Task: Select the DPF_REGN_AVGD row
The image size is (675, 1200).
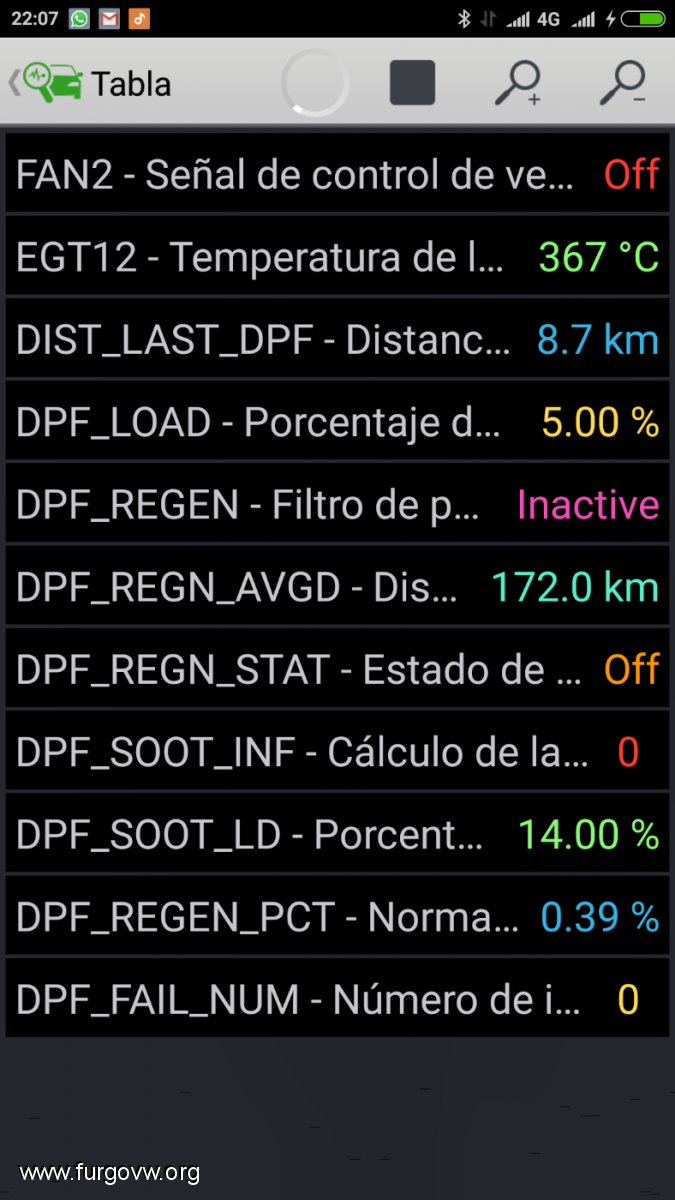Action: click(337, 586)
